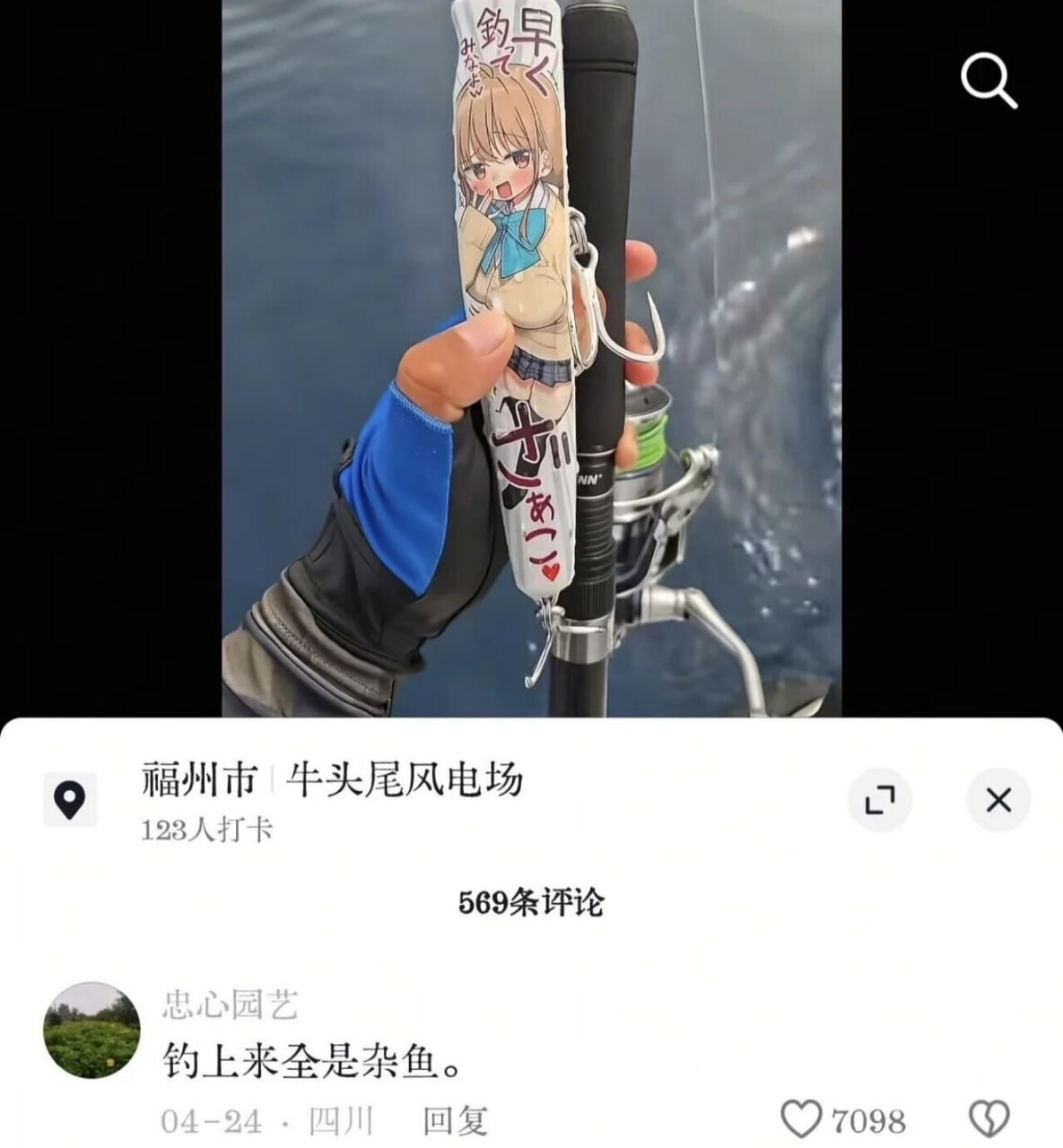Screen dimensions: 1063x1148
Task: Dislike 忠心园艺's comment with broken heart
Action: pos(989,1119)
